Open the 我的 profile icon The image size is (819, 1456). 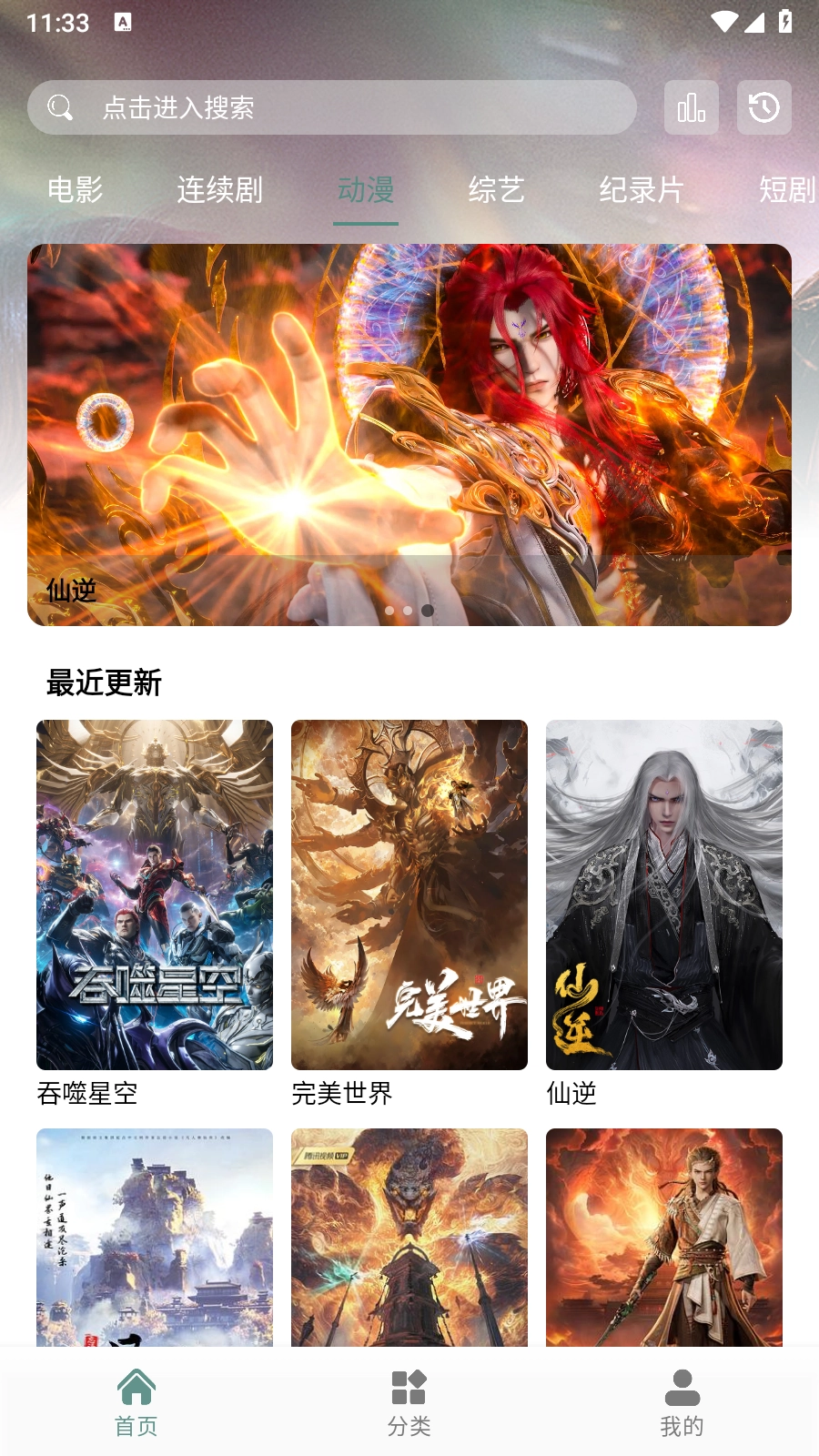(682, 1386)
